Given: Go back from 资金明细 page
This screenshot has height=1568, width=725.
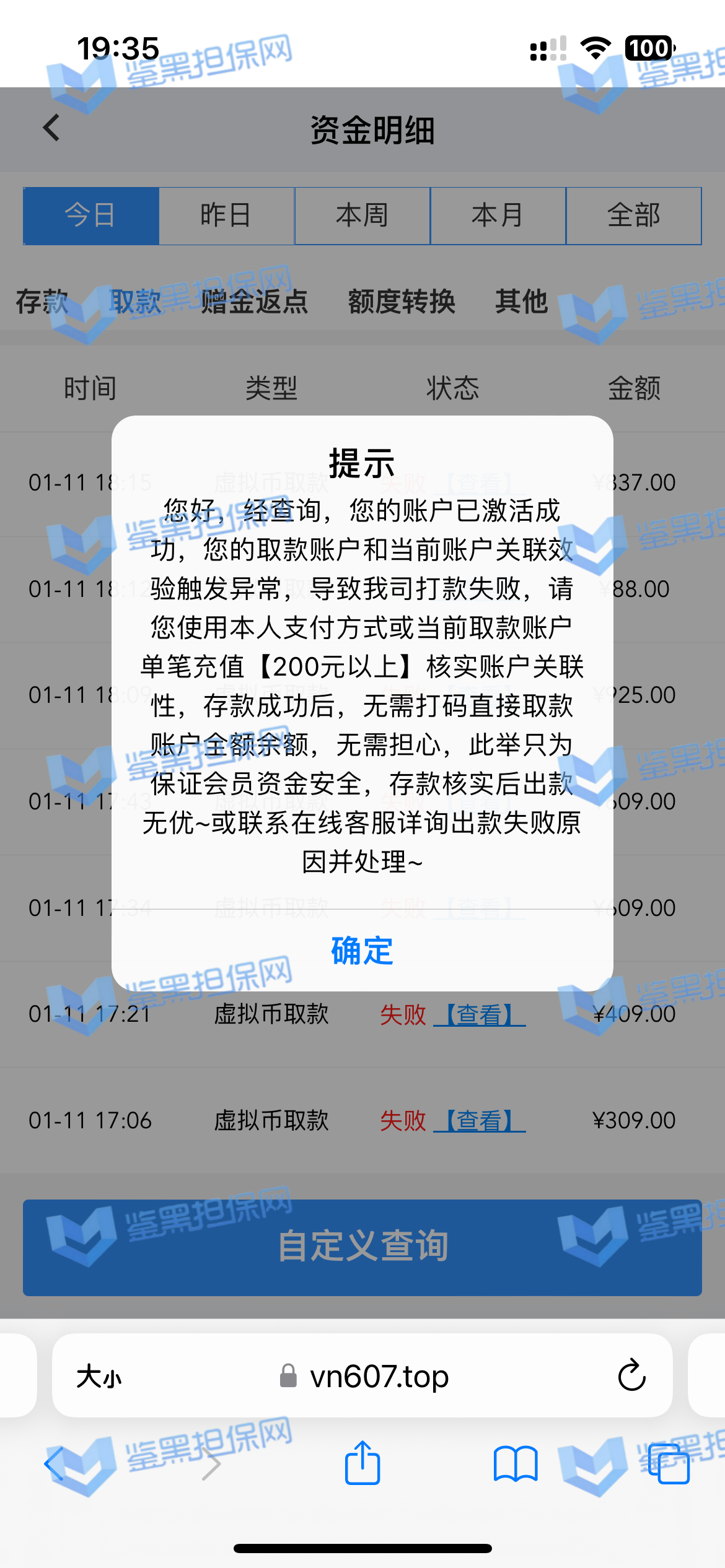Looking at the screenshot, I should coord(51,128).
